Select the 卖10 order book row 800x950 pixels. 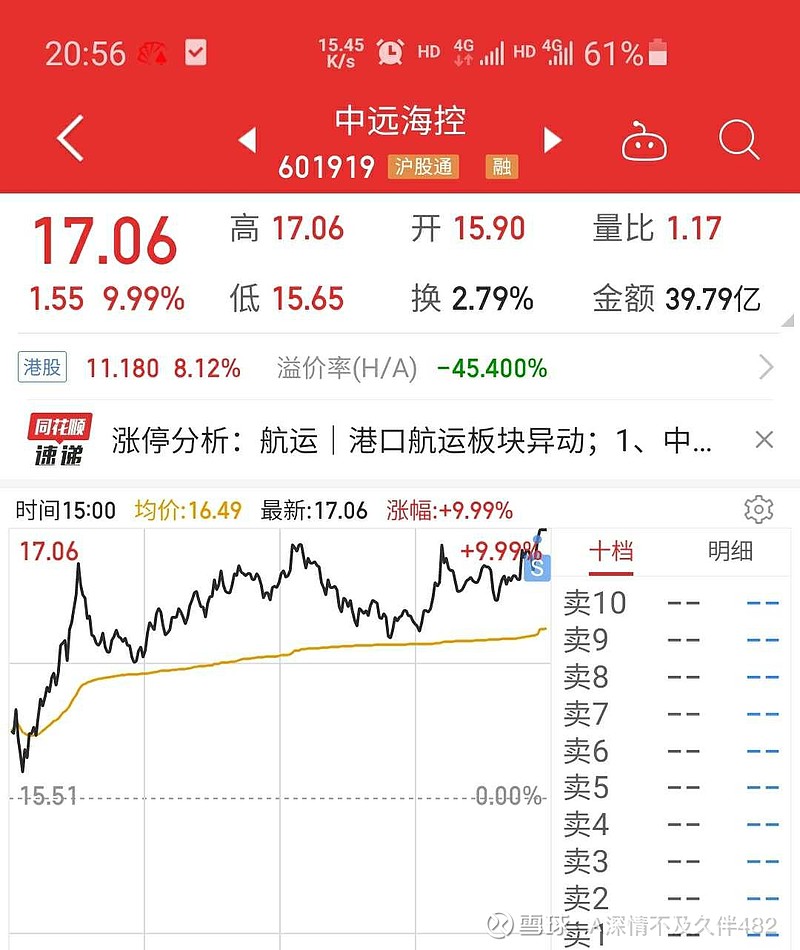(x=670, y=602)
